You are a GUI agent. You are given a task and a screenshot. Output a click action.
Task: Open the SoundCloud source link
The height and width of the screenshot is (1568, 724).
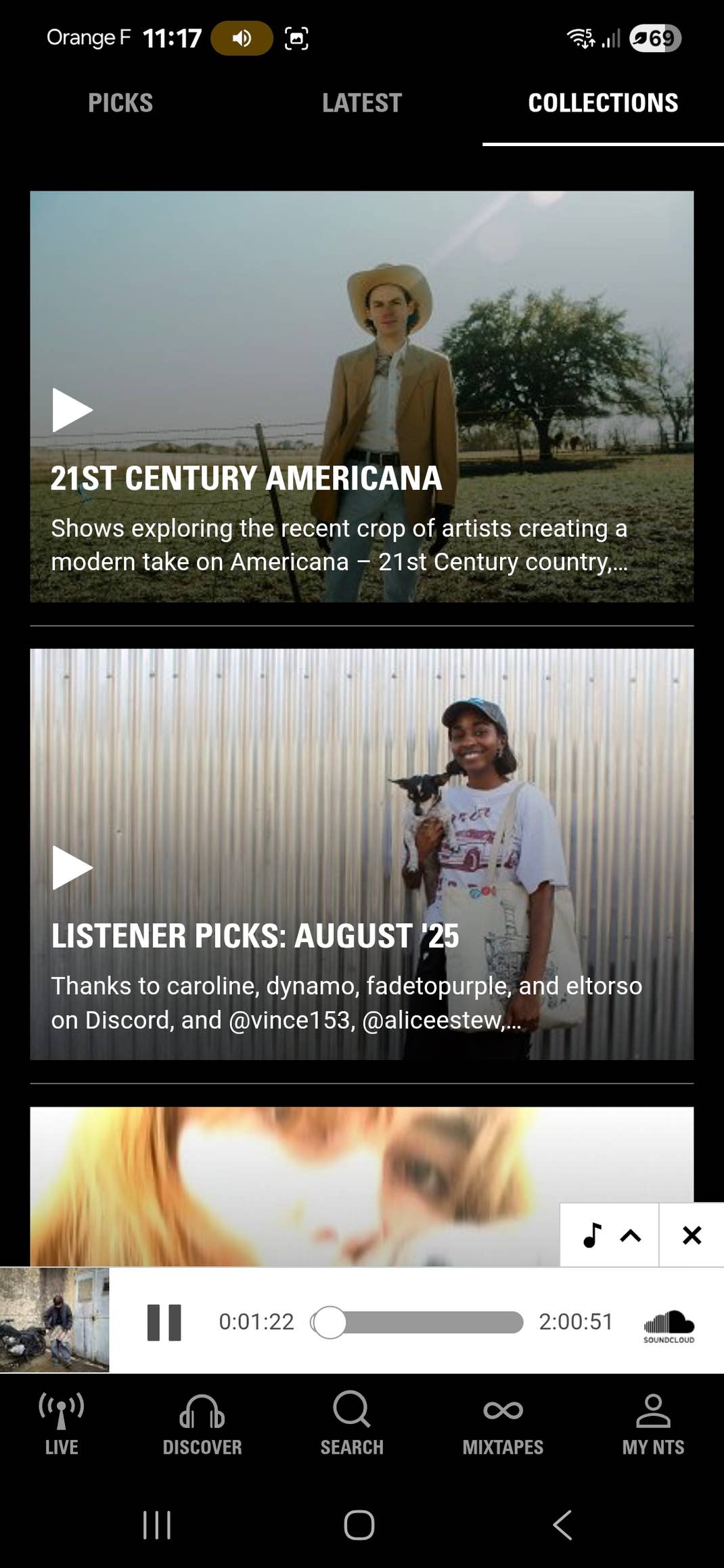pos(669,1324)
